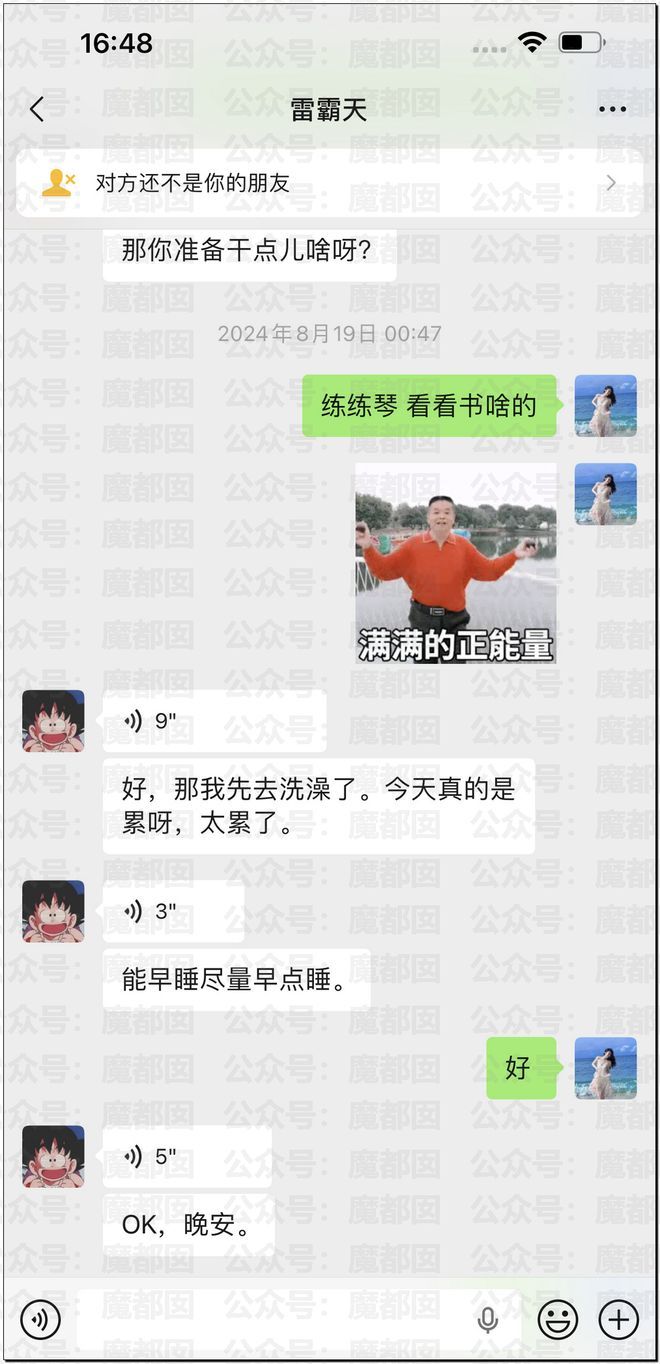This screenshot has width=660, height=1364.
Task: Play the 9-second voice message
Action: tap(214, 721)
